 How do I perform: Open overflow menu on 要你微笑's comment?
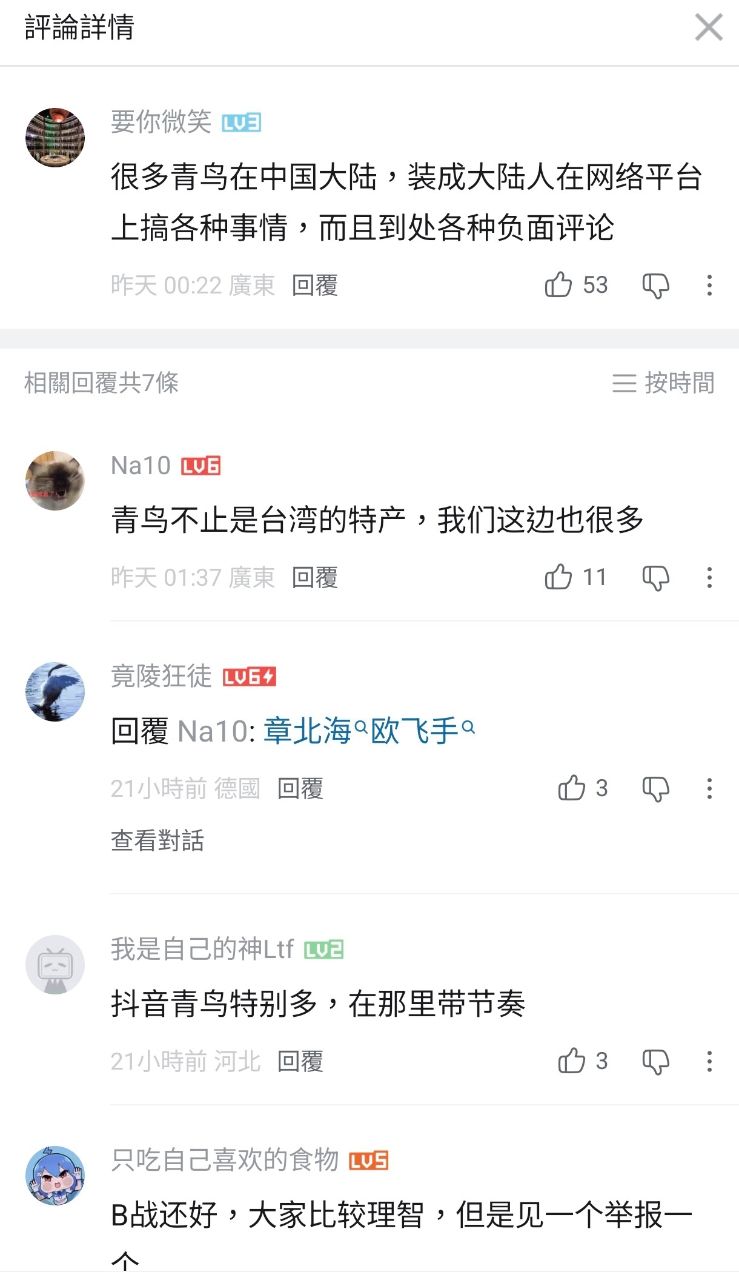(x=709, y=285)
